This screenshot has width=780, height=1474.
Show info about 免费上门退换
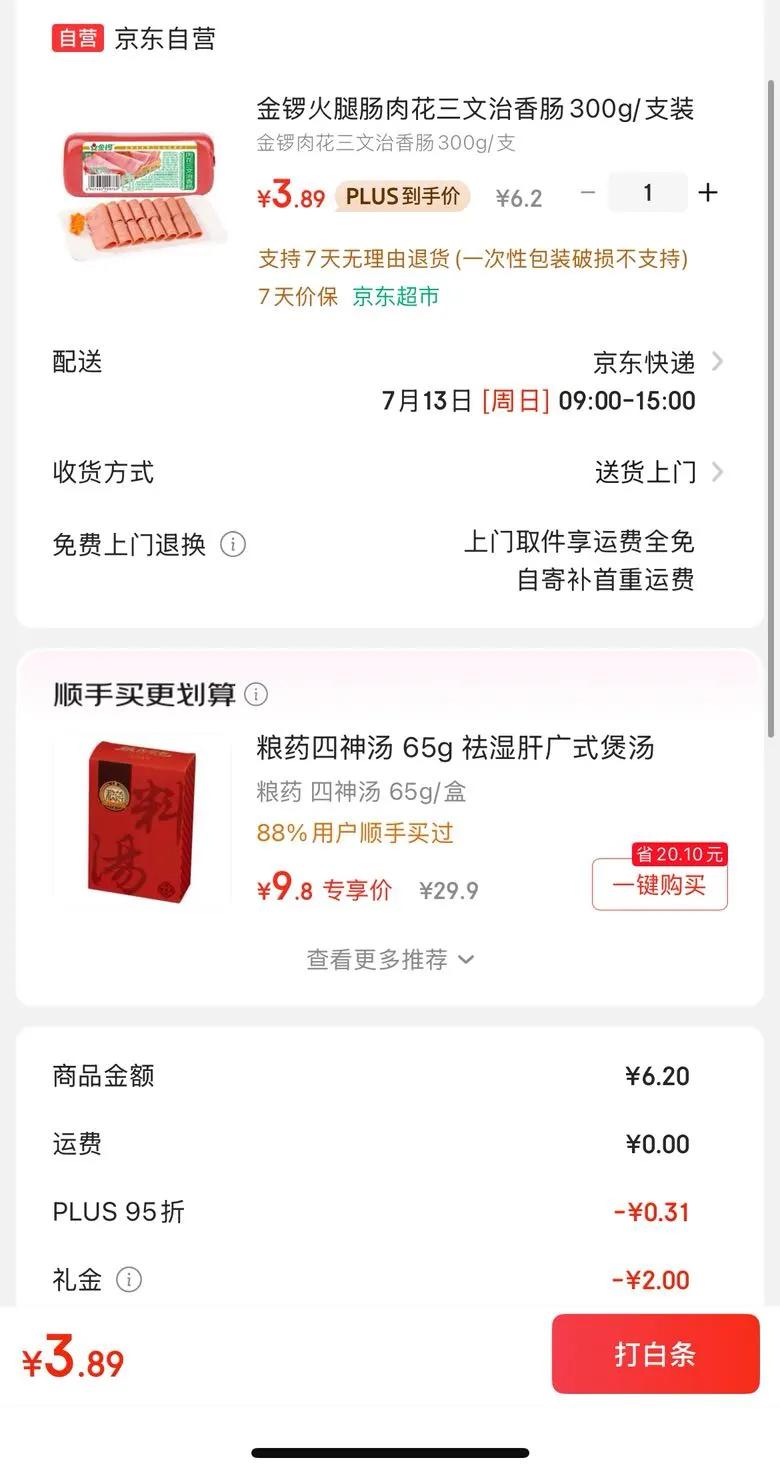tap(233, 545)
